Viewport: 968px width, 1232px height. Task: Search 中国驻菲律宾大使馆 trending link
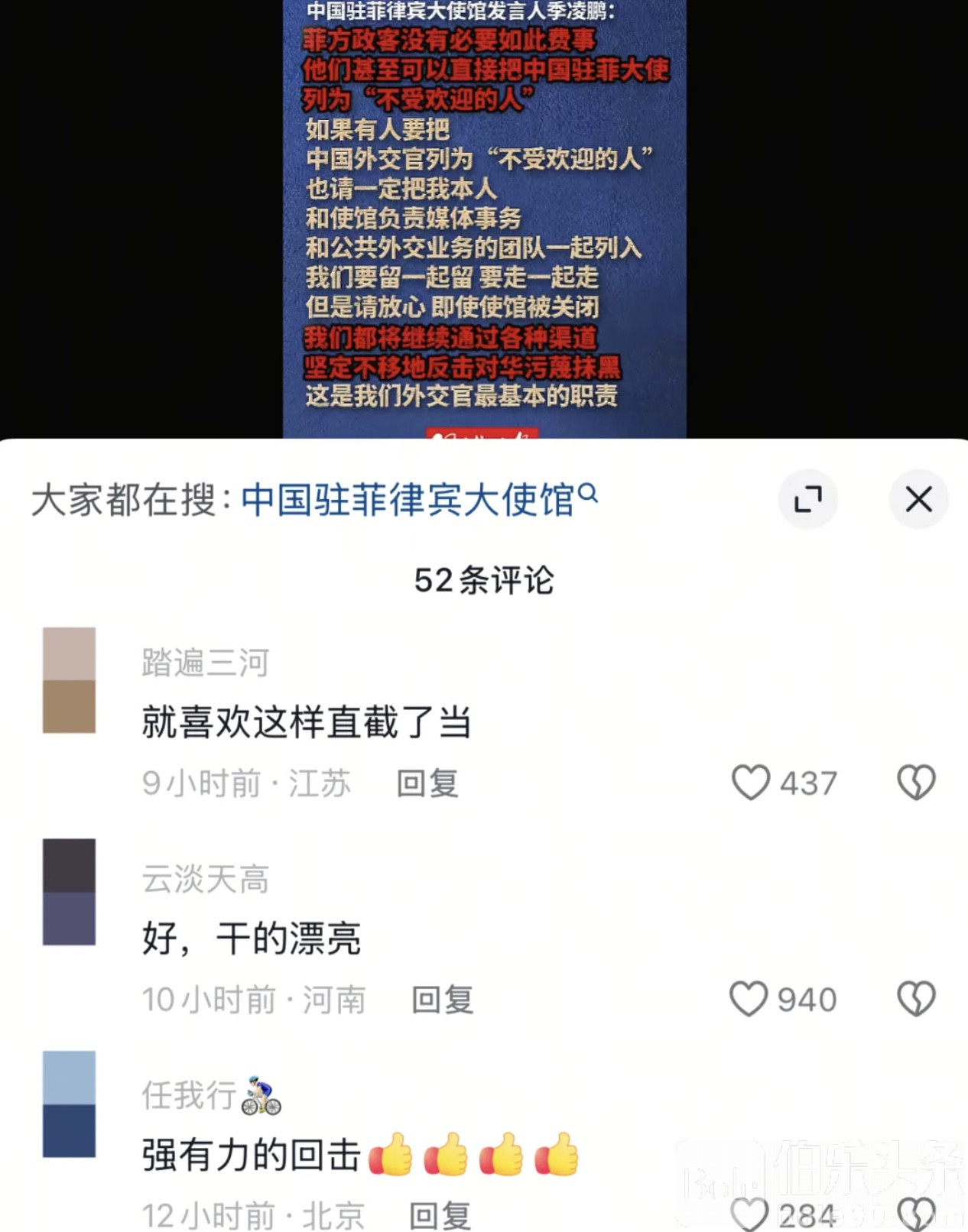click(418, 501)
